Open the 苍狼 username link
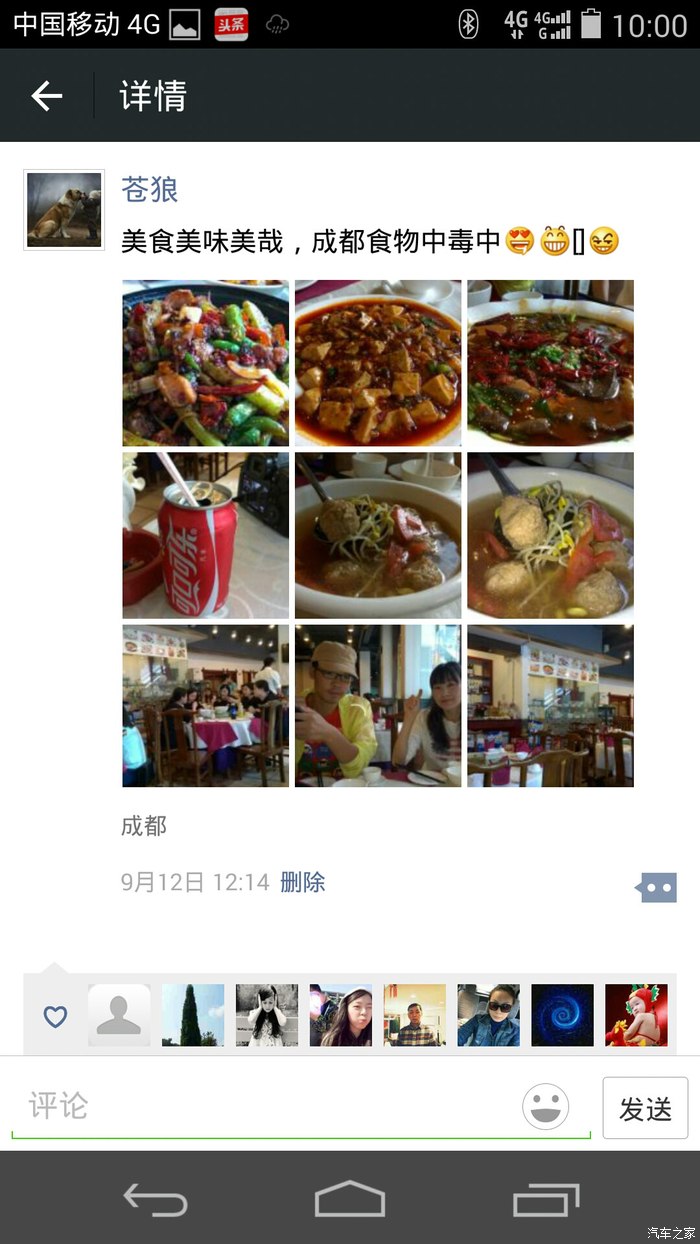This screenshot has height=1244, width=700. coord(150,189)
